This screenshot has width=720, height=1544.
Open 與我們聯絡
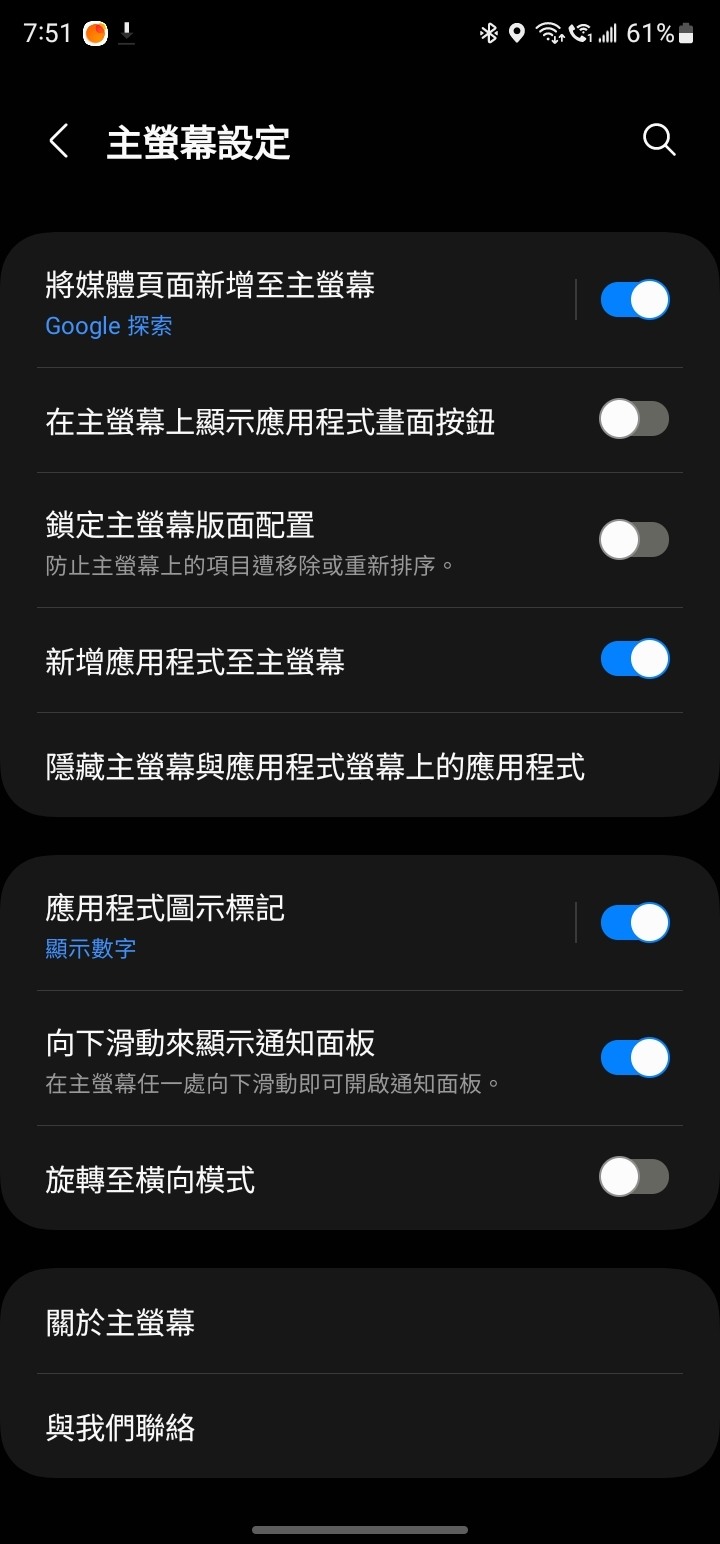point(360,1427)
